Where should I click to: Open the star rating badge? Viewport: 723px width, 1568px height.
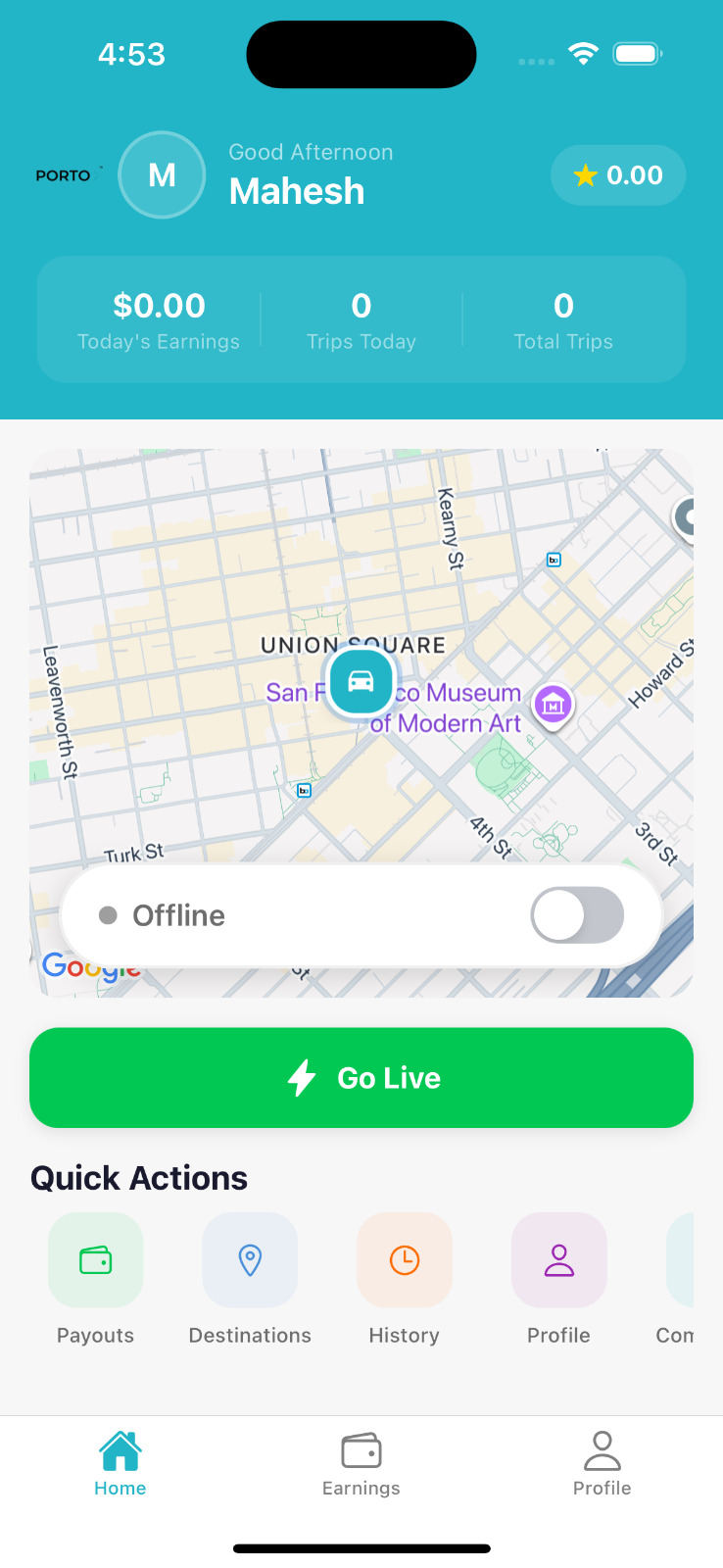(618, 175)
